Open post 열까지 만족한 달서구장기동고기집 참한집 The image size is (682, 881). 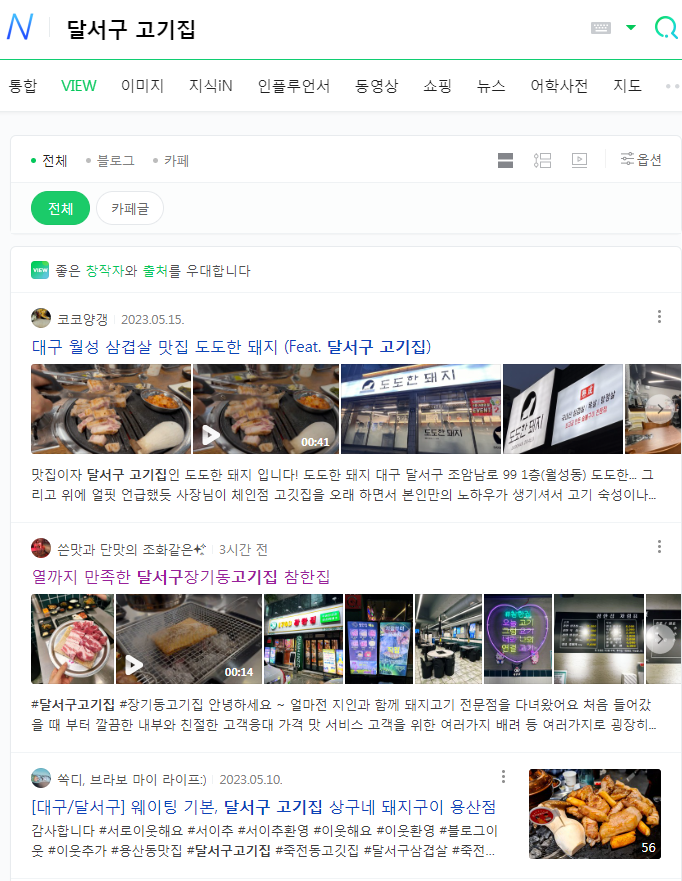click(x=181, y=577)
